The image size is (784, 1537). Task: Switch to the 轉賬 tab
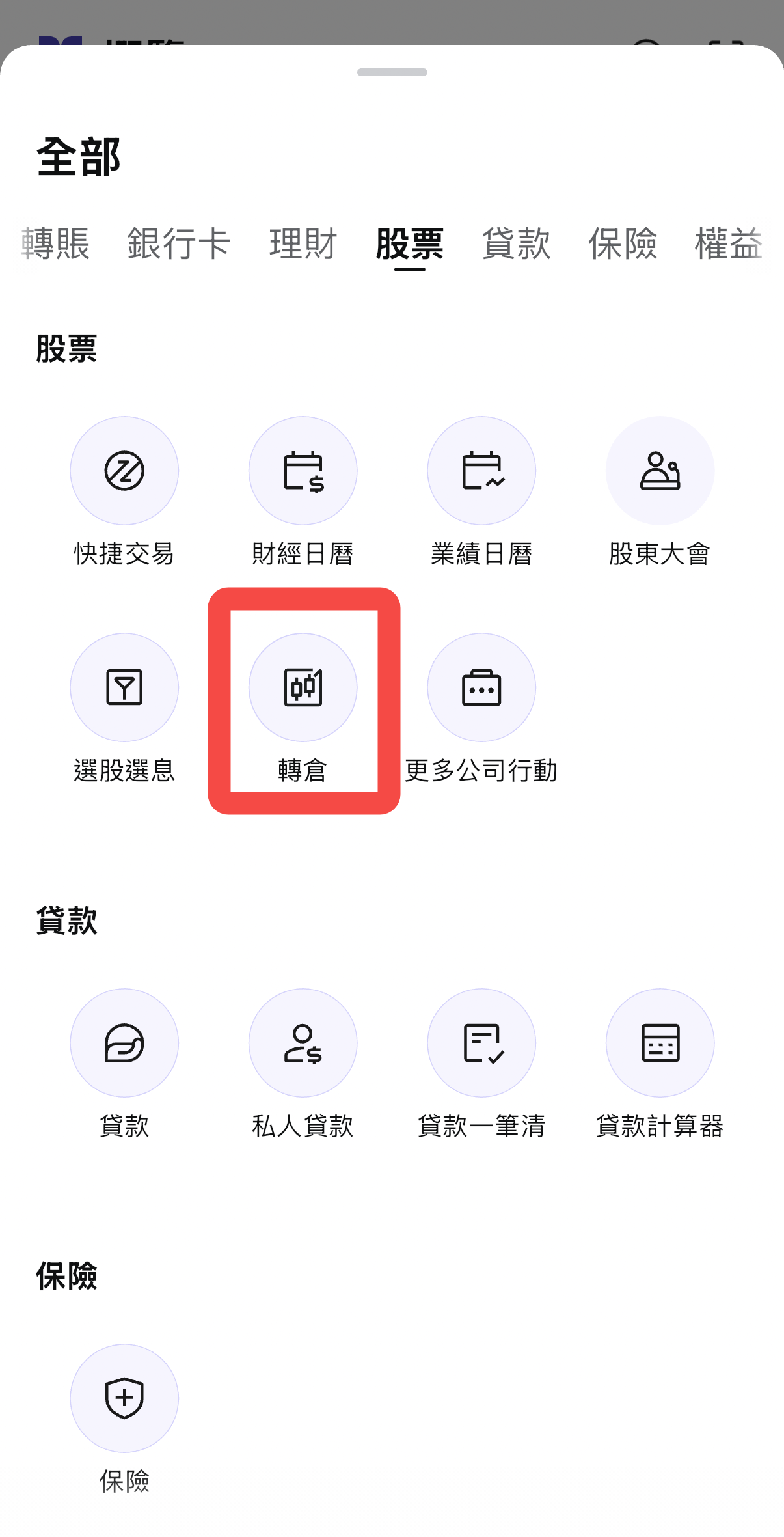coord(56,244)
